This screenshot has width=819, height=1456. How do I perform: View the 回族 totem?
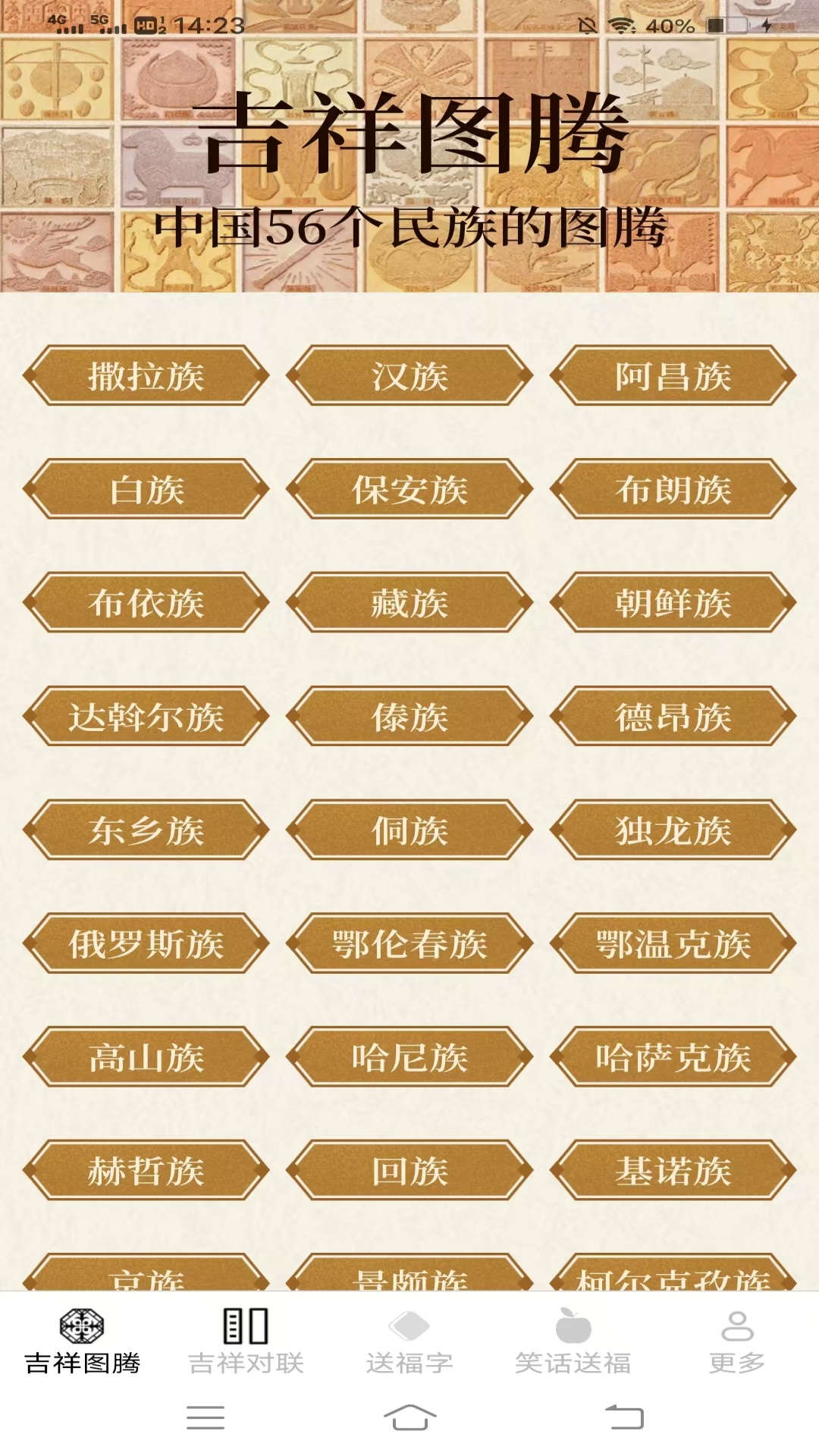(409, 1171)
